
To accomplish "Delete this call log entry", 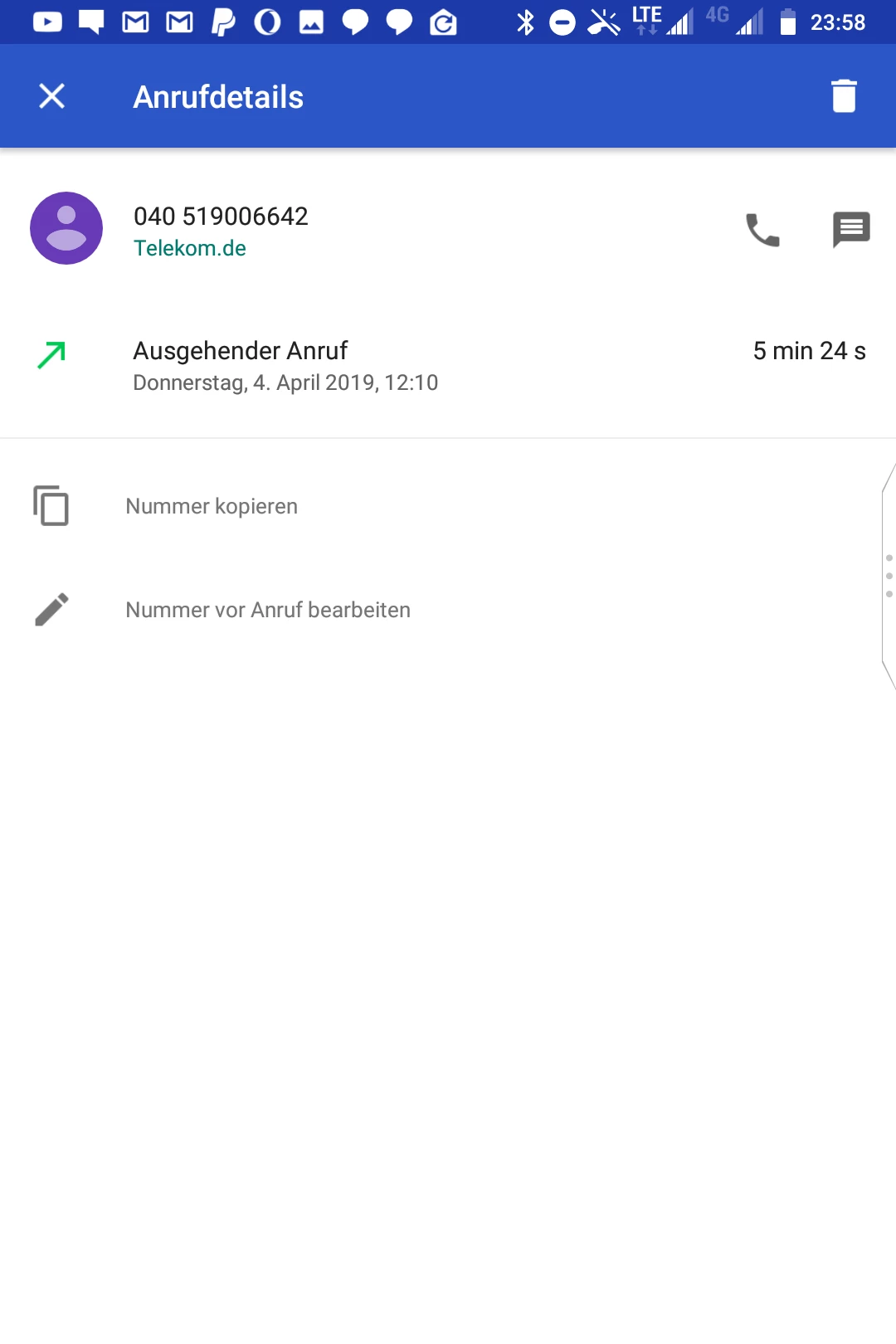I will click(x=844, y=96).
